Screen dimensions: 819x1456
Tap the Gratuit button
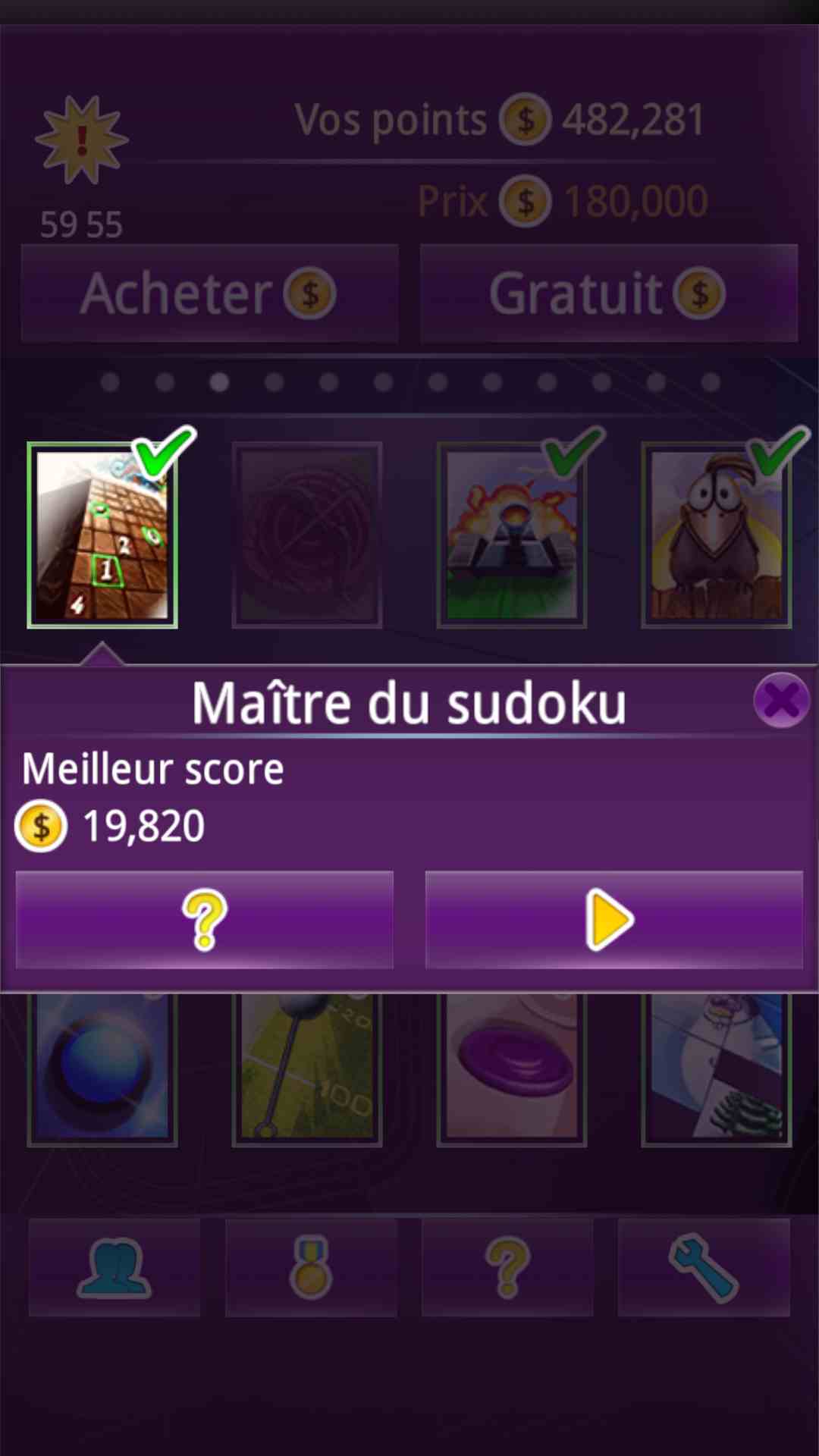point(608,293)
